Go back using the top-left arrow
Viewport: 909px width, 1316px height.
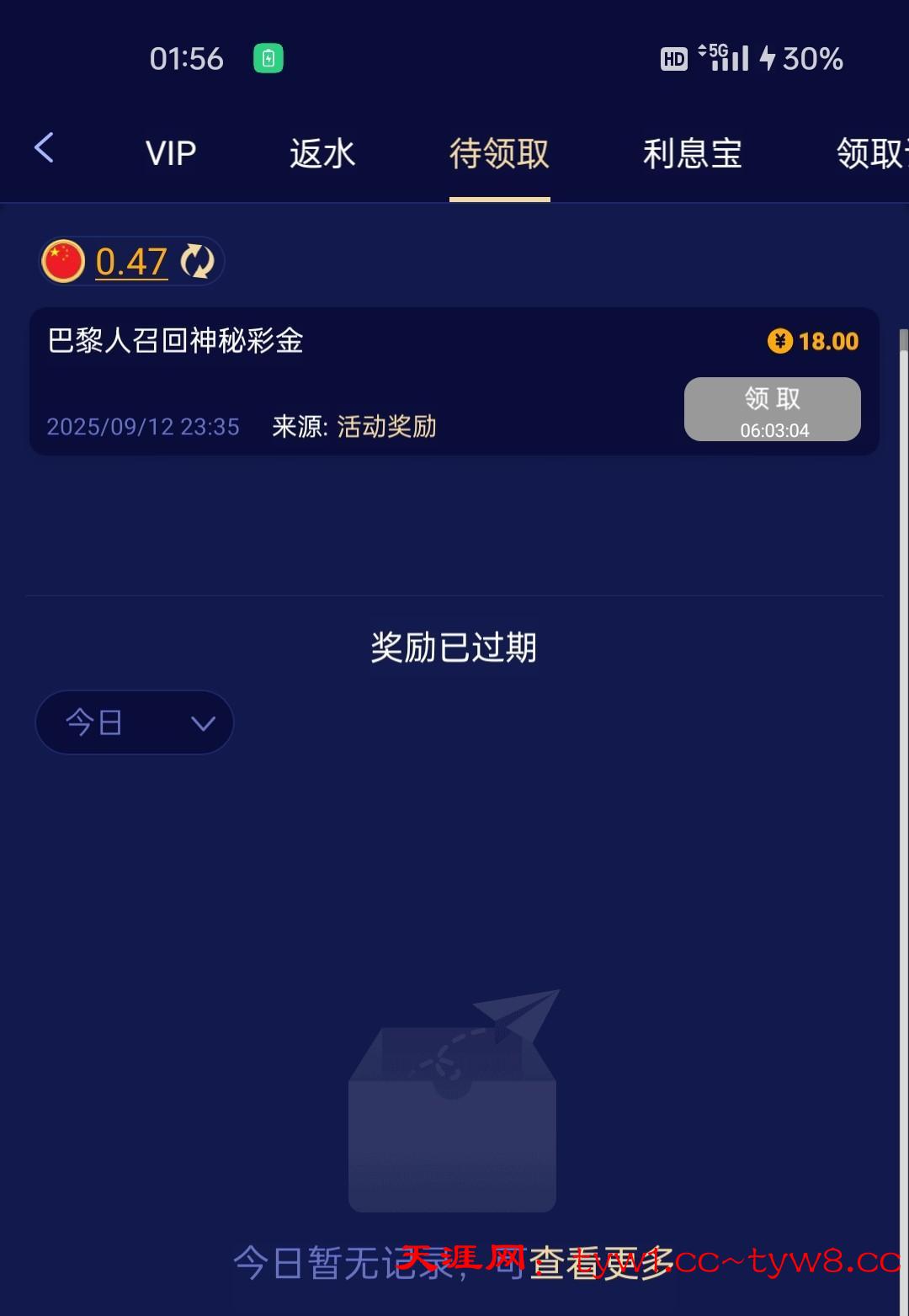(x=45, y=148)
